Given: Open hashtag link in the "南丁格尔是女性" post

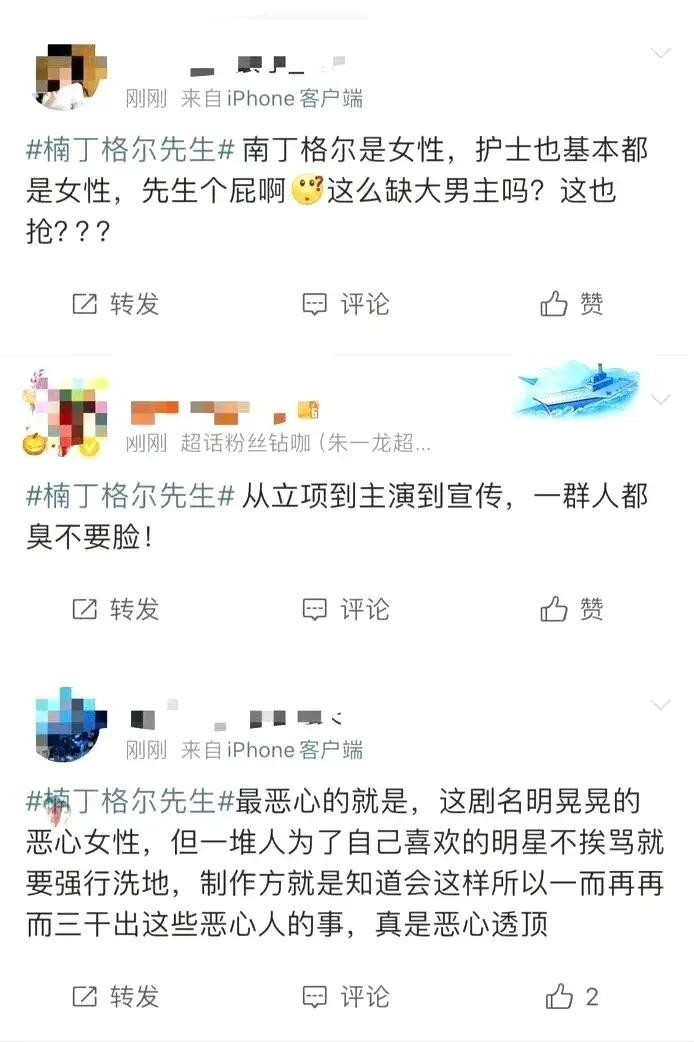Looking at the screenshot, I should (x=131, y=150).
